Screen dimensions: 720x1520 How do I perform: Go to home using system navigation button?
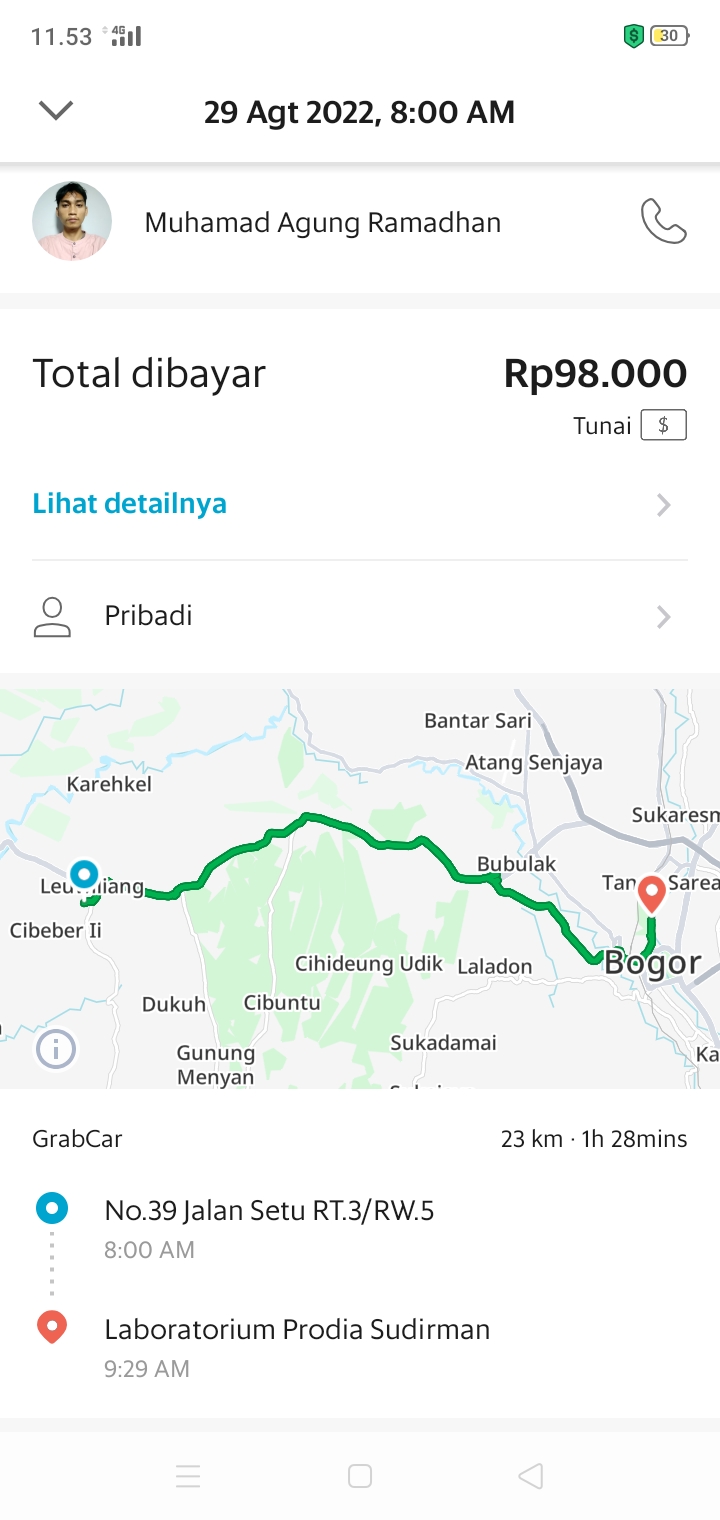pos(360,1475)
